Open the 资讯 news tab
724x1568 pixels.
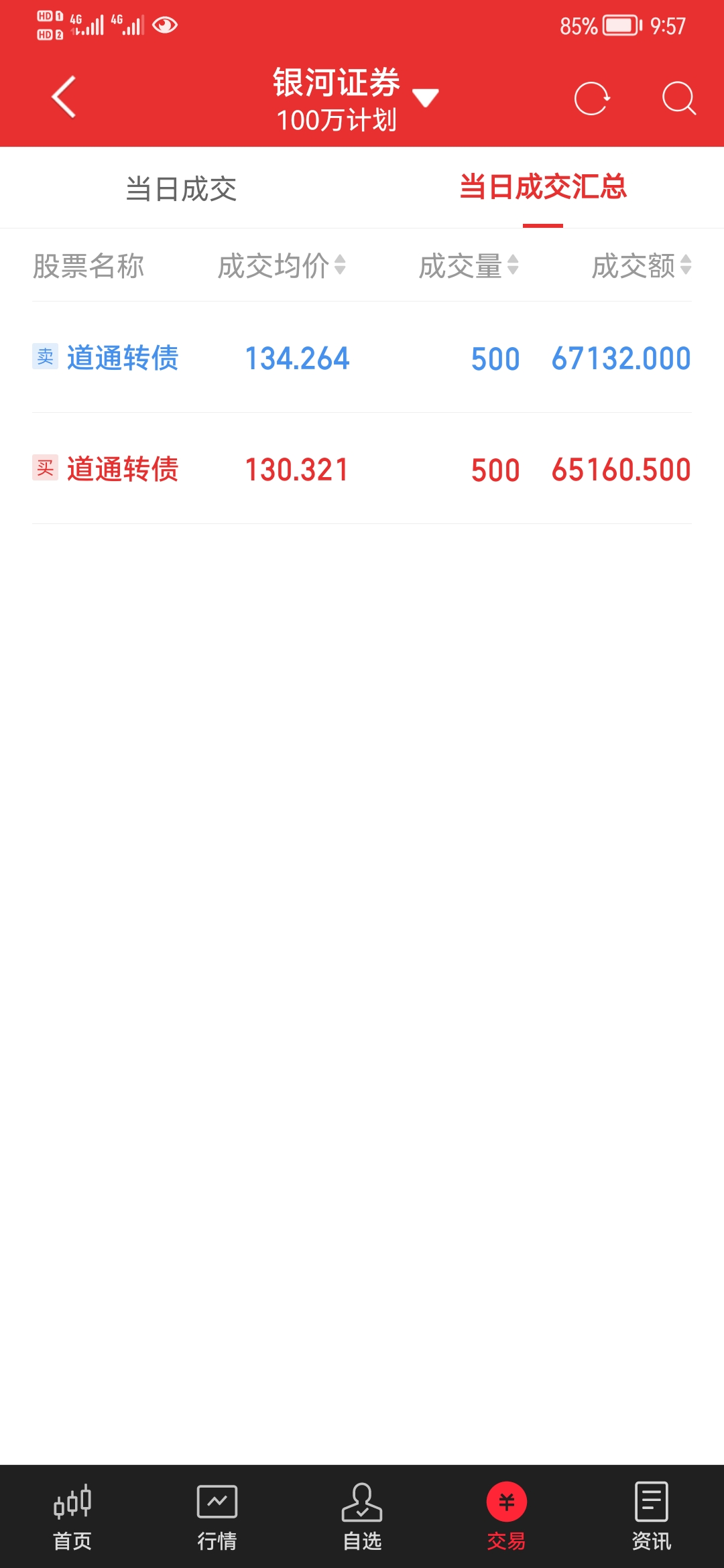click(652, 1517)
